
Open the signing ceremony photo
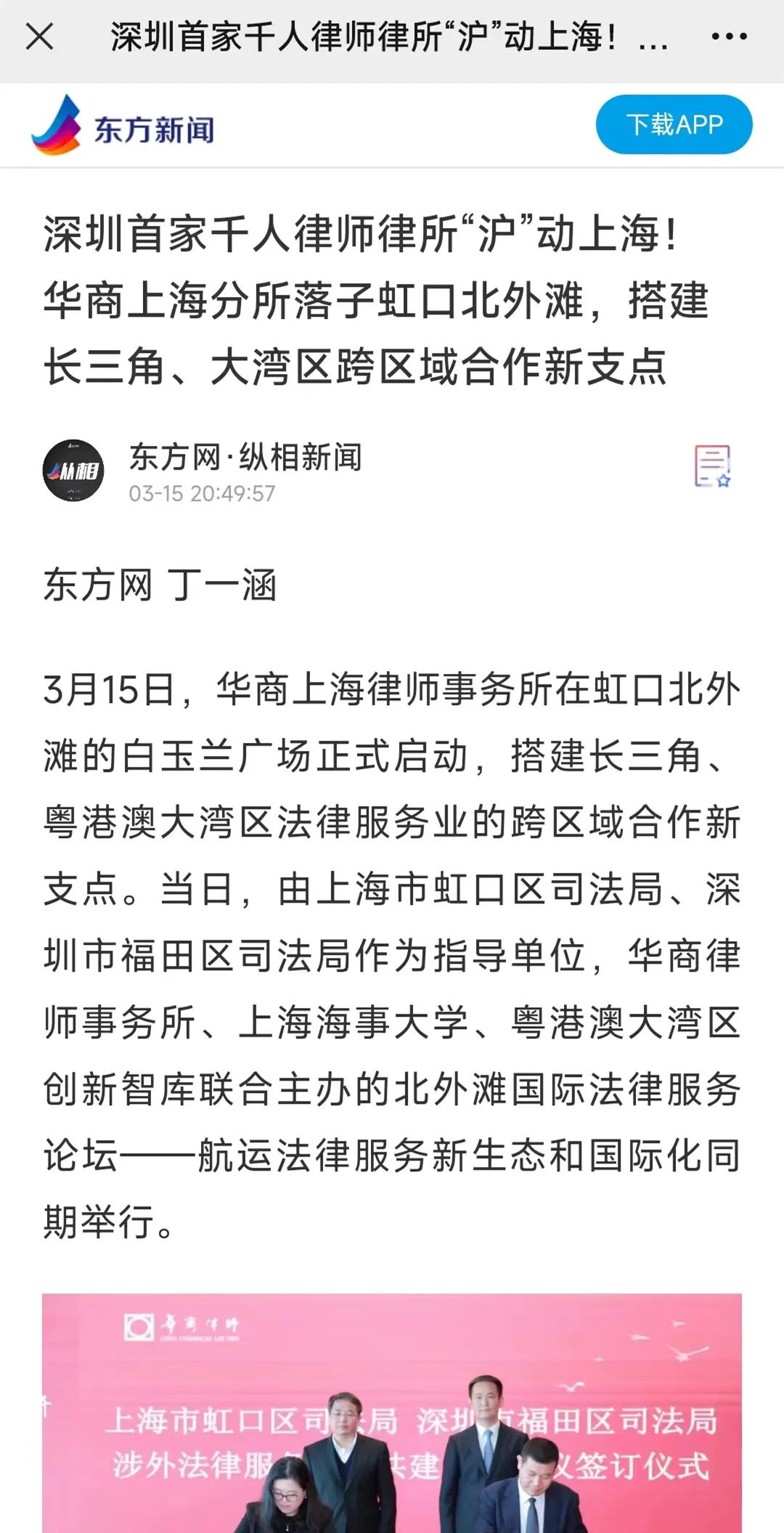click(x=392, y=1412)
